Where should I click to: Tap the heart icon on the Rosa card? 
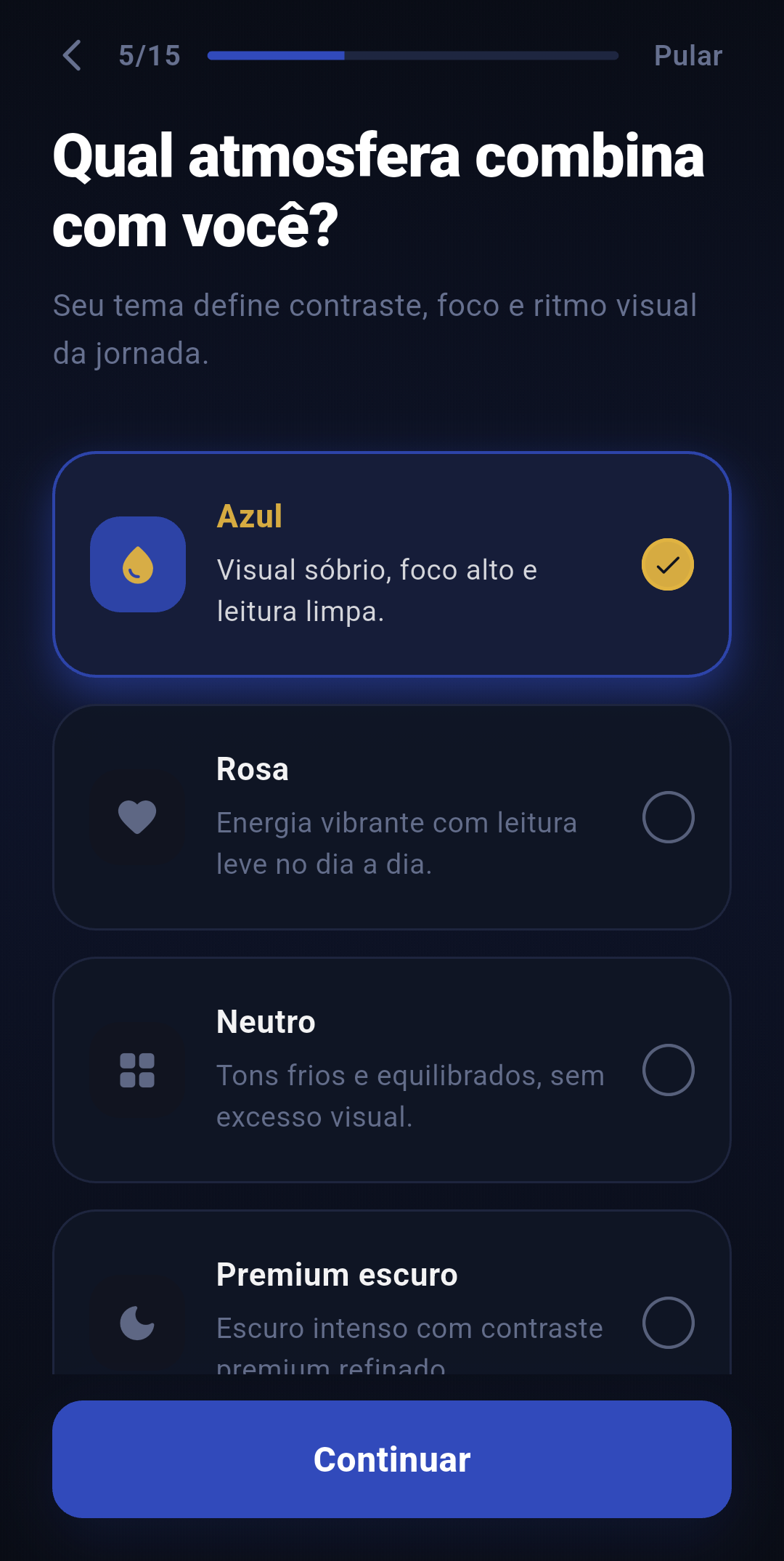pyautogui.click(x=137, y=816)
